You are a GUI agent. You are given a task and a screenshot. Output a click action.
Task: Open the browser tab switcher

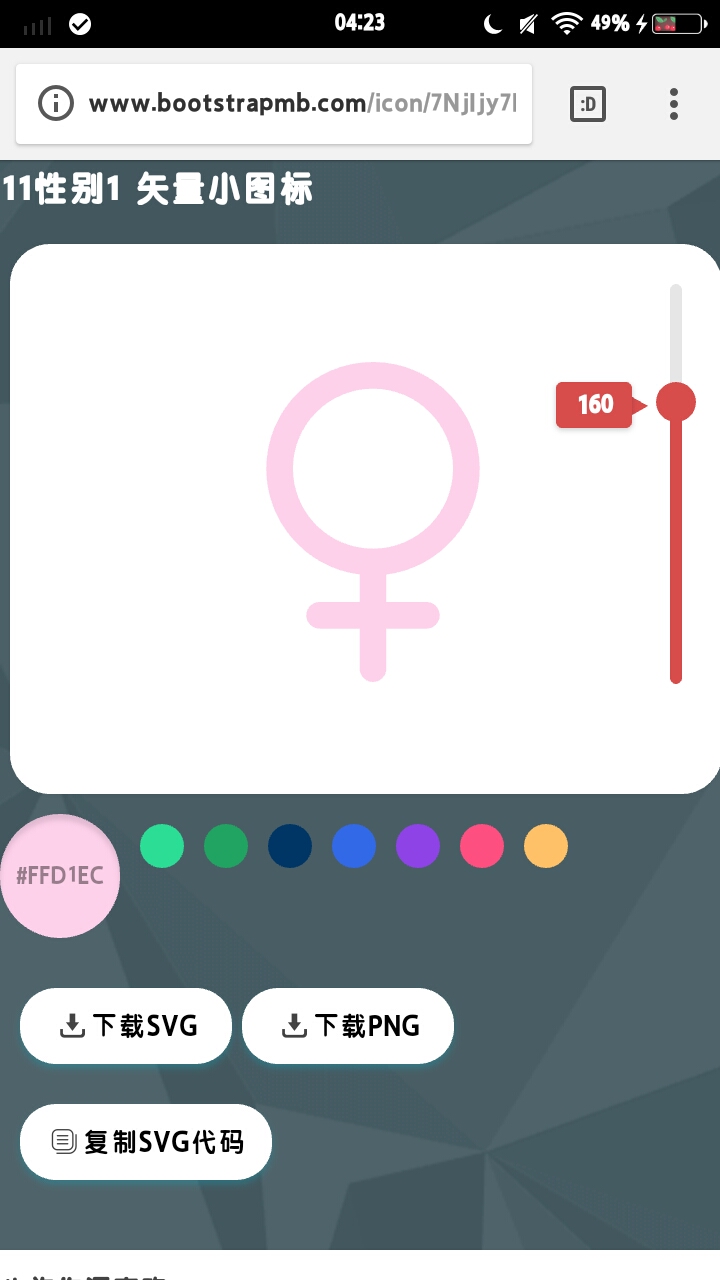click(588, 104)
